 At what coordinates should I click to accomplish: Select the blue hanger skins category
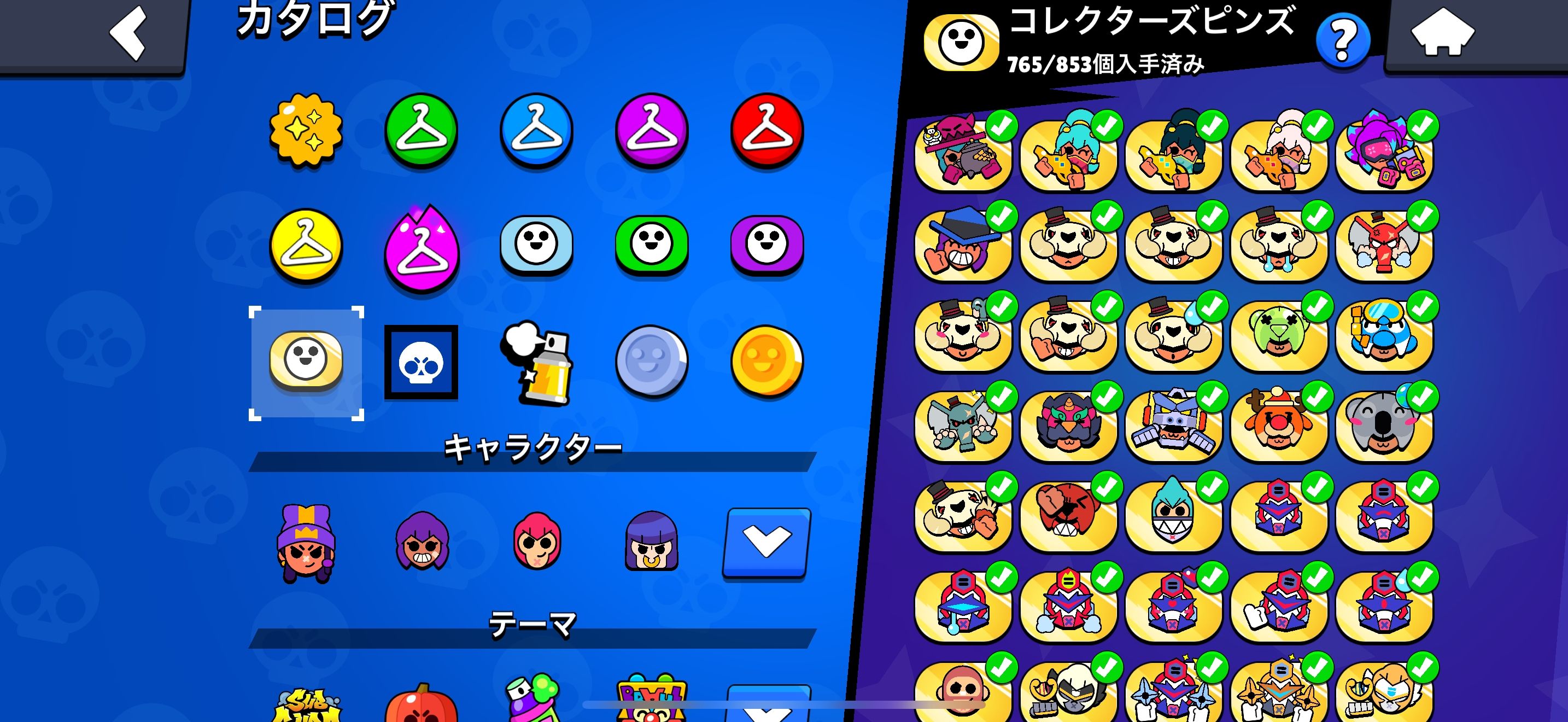(x=536, y=129)
